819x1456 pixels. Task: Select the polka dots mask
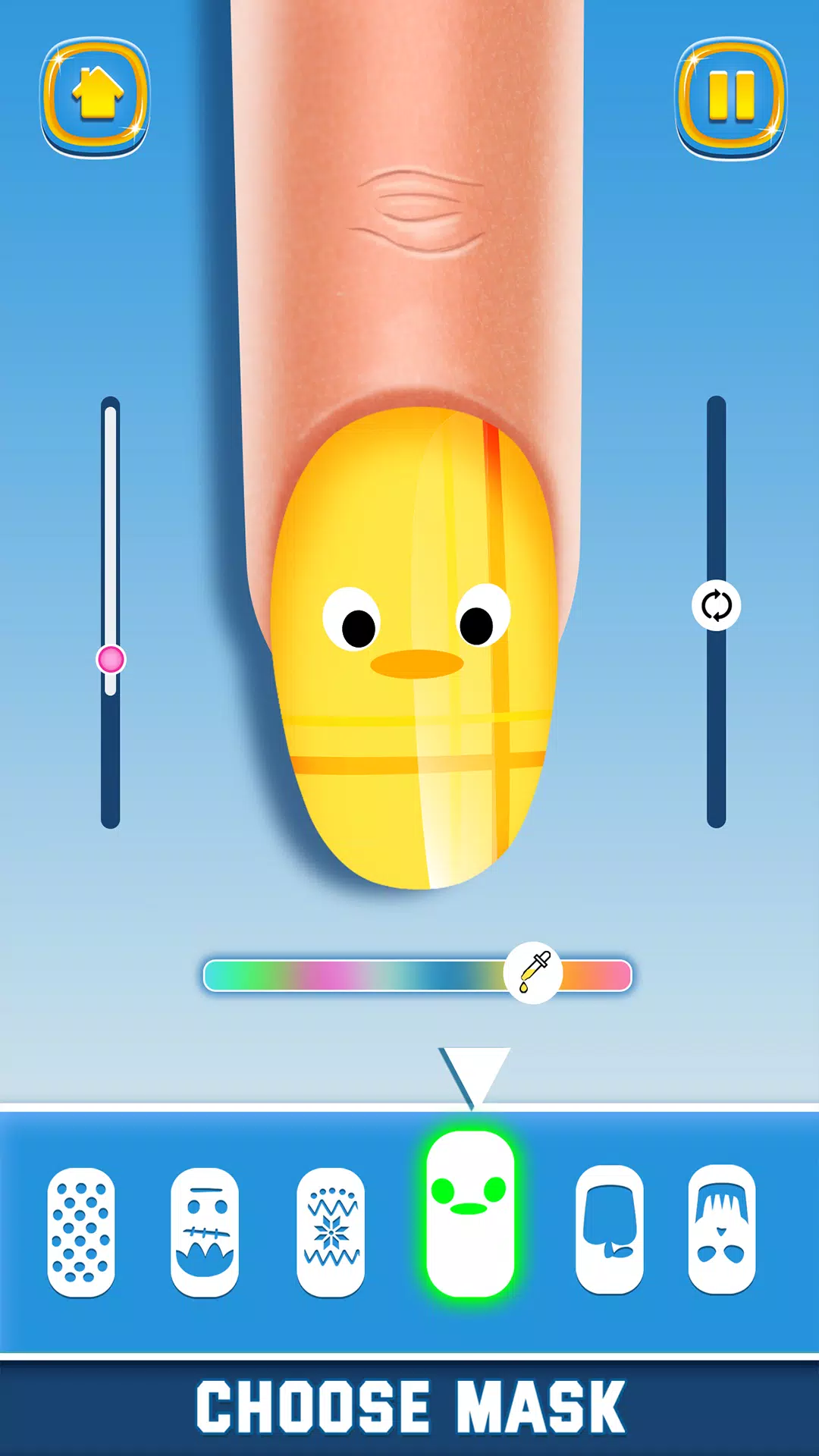[x=81, y=1232]
